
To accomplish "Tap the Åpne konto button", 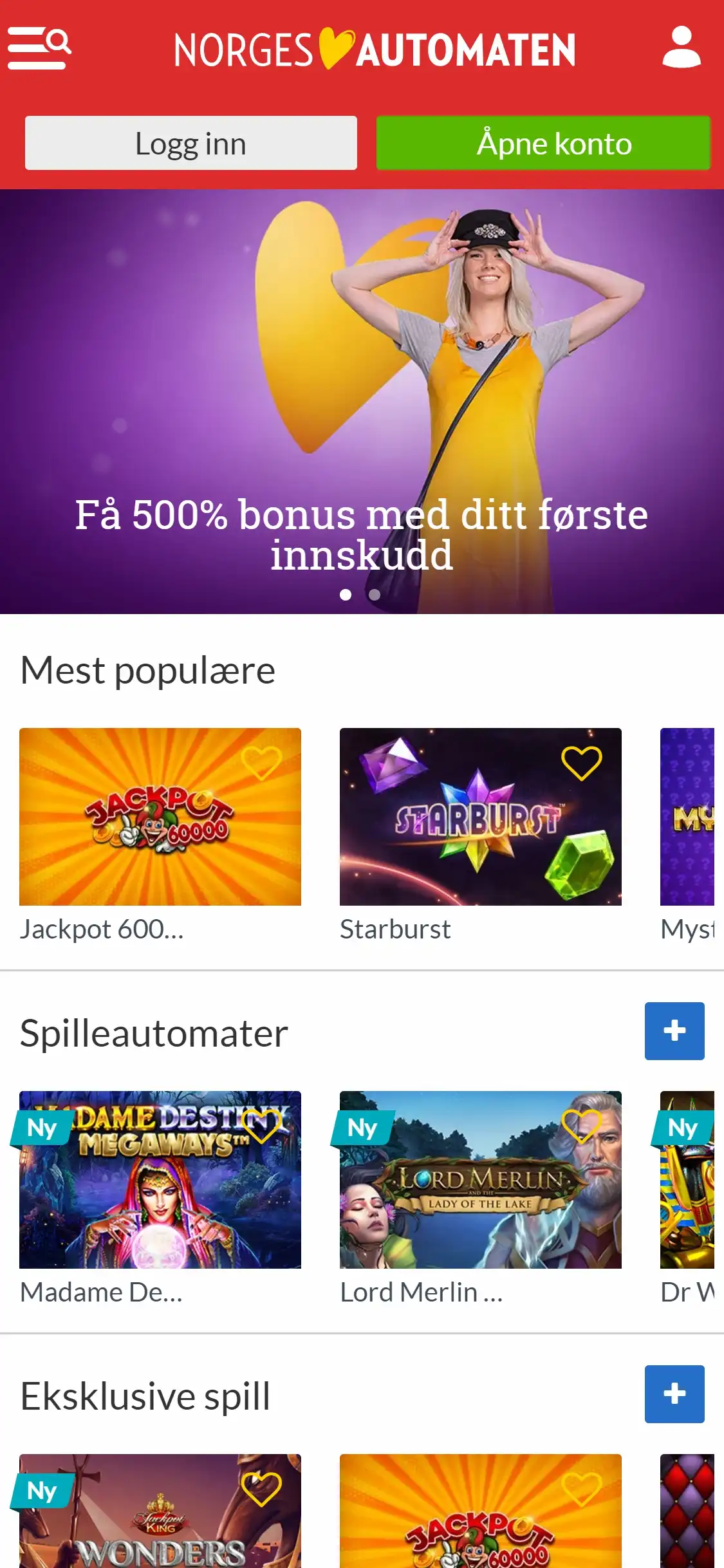I will point(543,143).
